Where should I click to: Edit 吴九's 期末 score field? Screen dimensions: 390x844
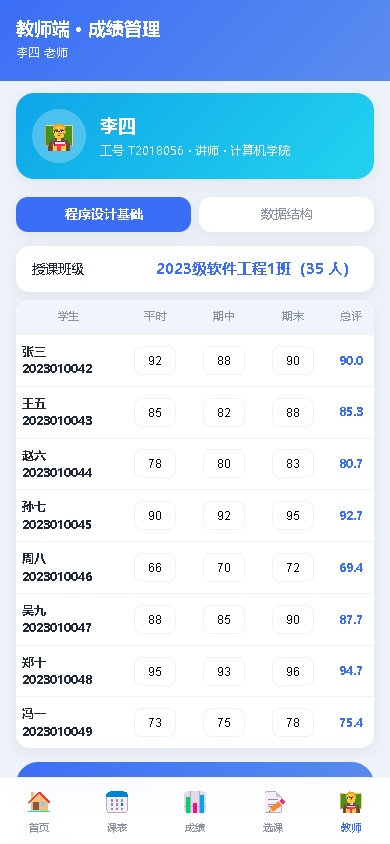tap(293, 620)
